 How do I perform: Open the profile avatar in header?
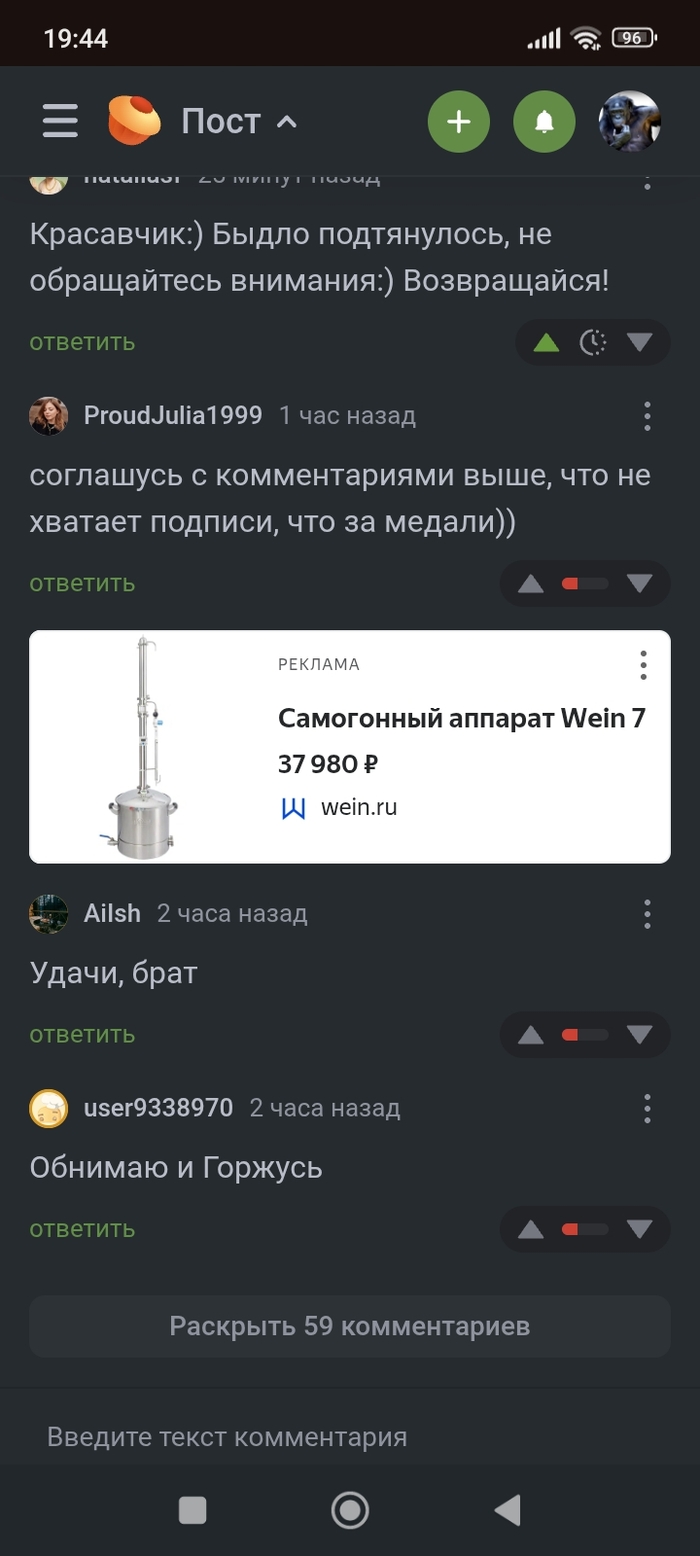629,122
